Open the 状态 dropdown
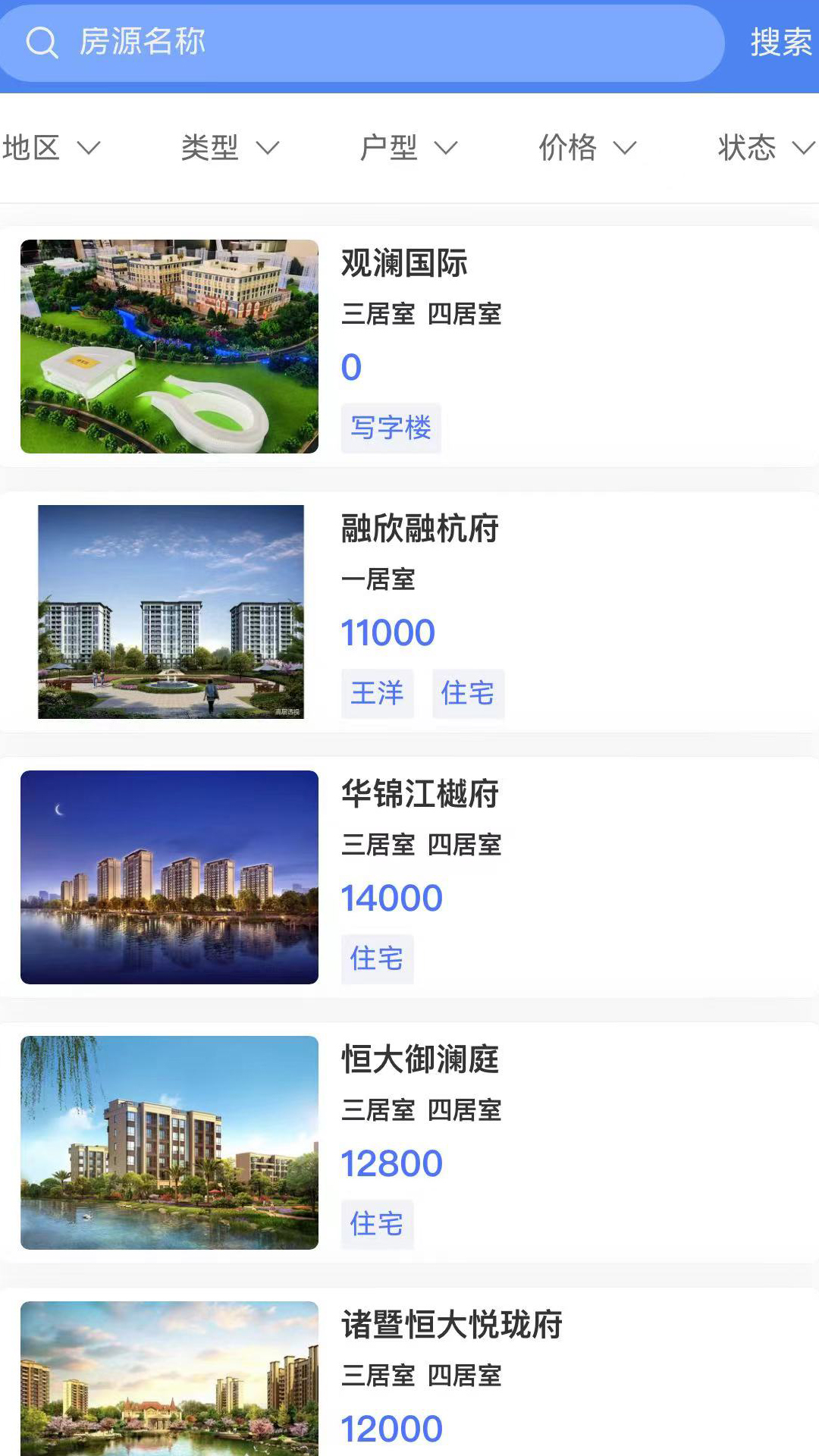Screen dimensions: 819x1456 coord(762,148)
